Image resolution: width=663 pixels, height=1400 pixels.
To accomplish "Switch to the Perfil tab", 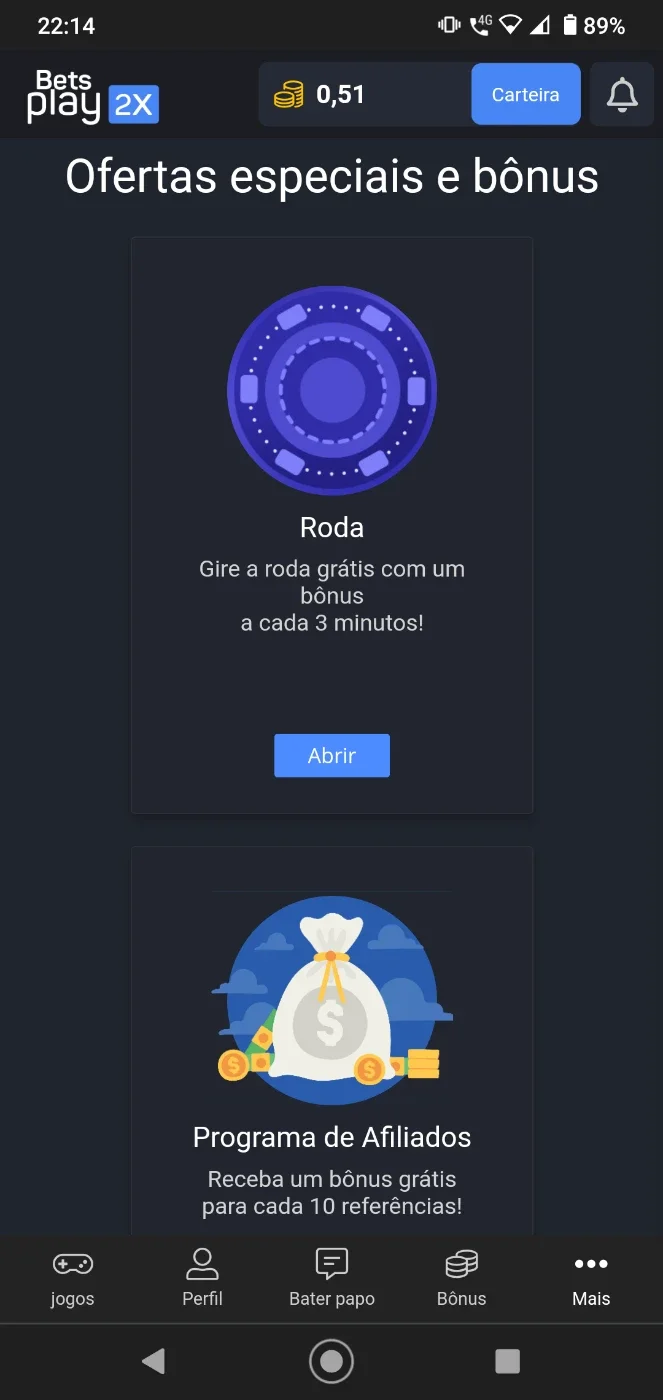I will coord(202,1278).
